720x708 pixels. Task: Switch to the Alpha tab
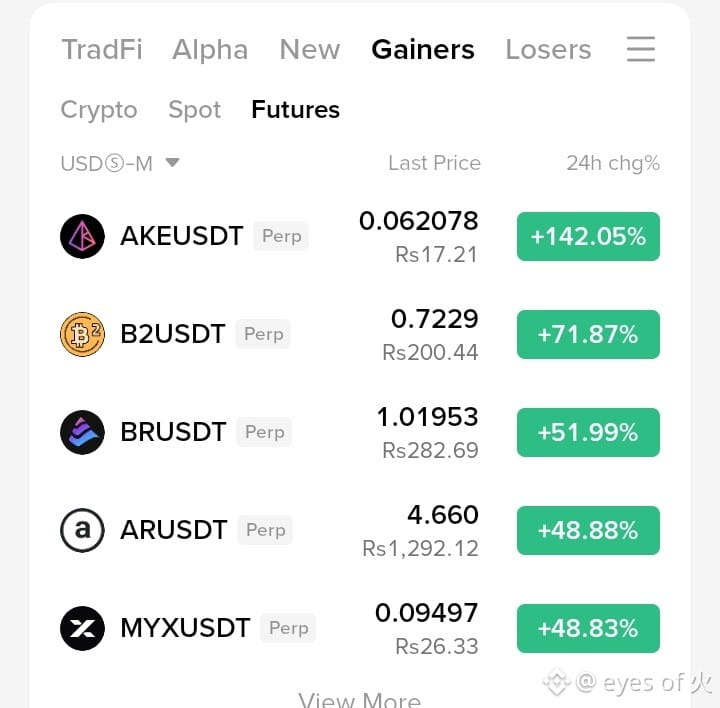coord(210,49)
